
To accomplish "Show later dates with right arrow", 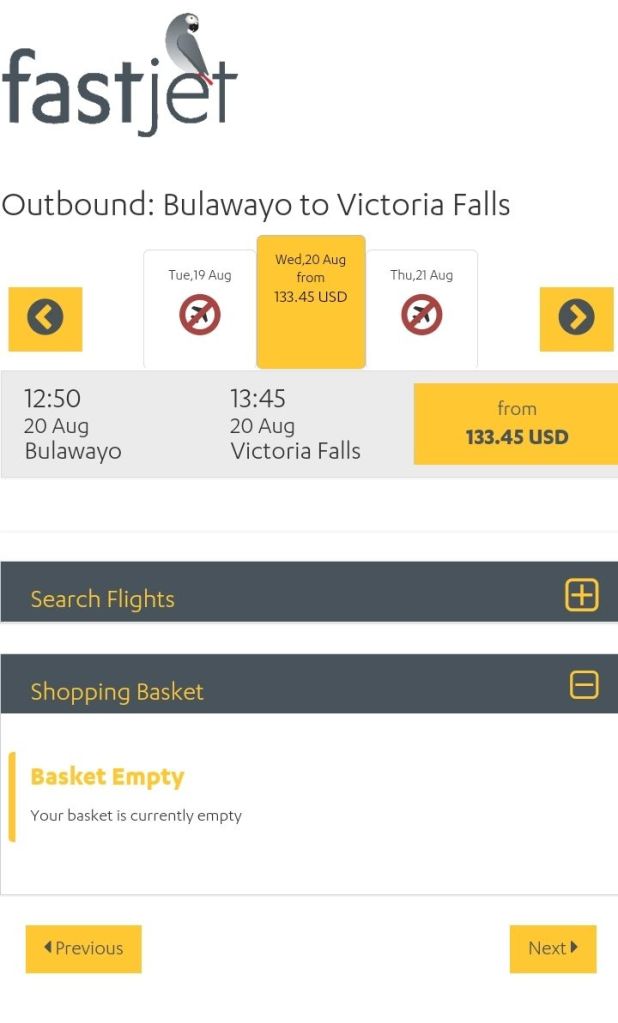I will click(x=576, y=319).
